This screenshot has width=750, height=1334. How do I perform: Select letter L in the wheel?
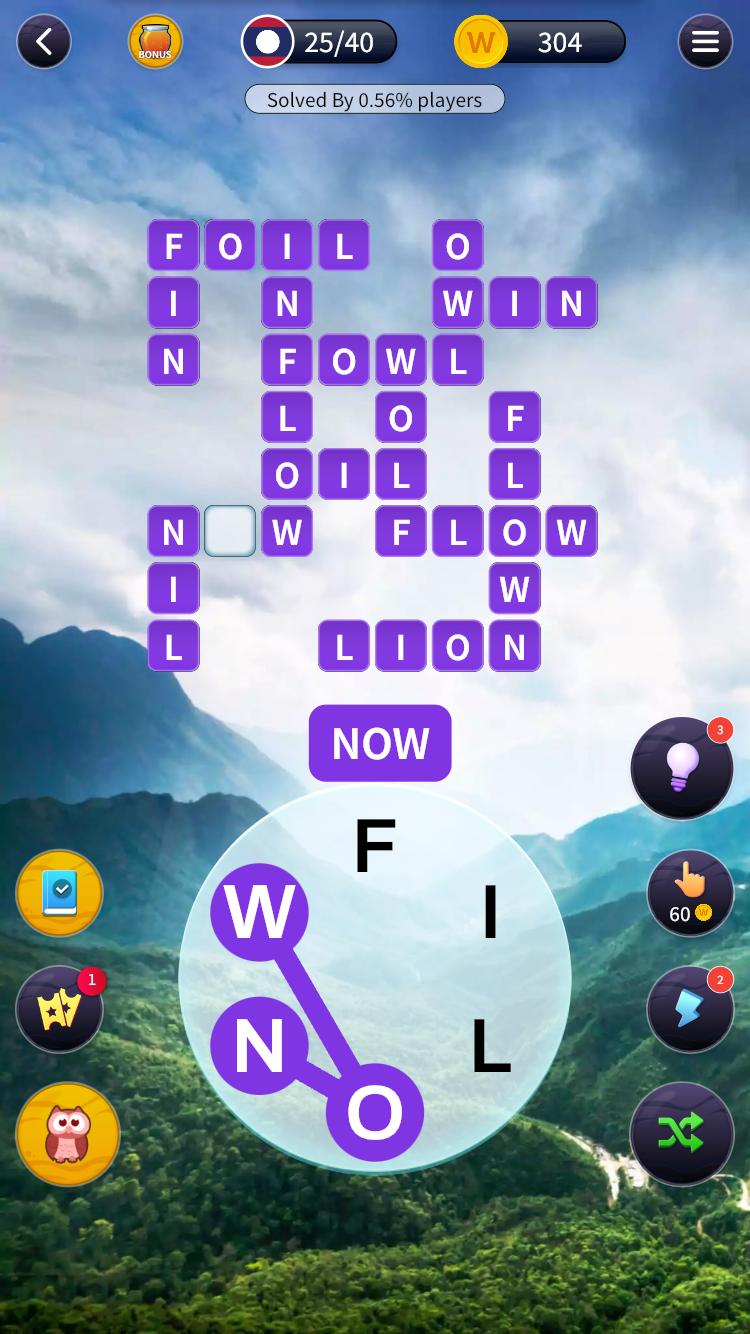pos(490,1047)
